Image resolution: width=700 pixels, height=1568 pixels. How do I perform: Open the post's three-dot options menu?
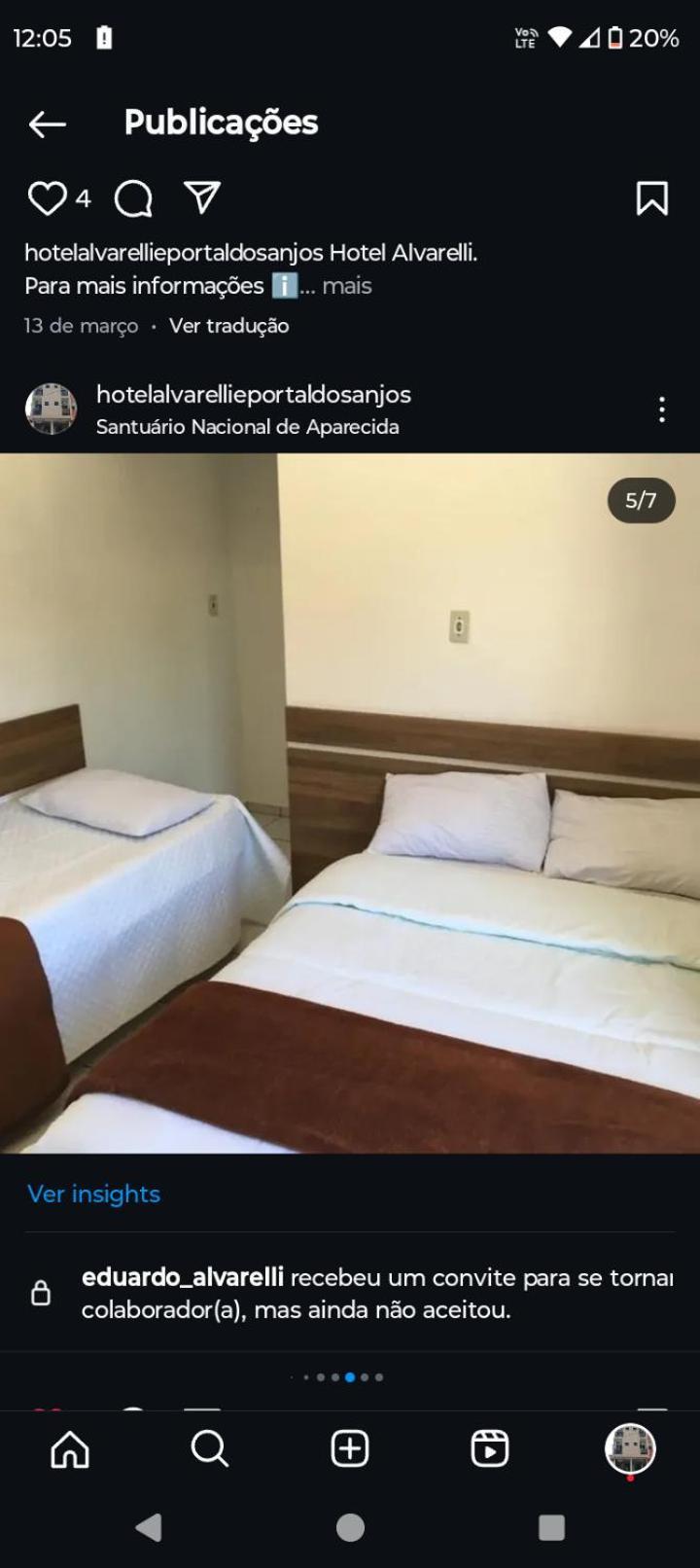661,410
